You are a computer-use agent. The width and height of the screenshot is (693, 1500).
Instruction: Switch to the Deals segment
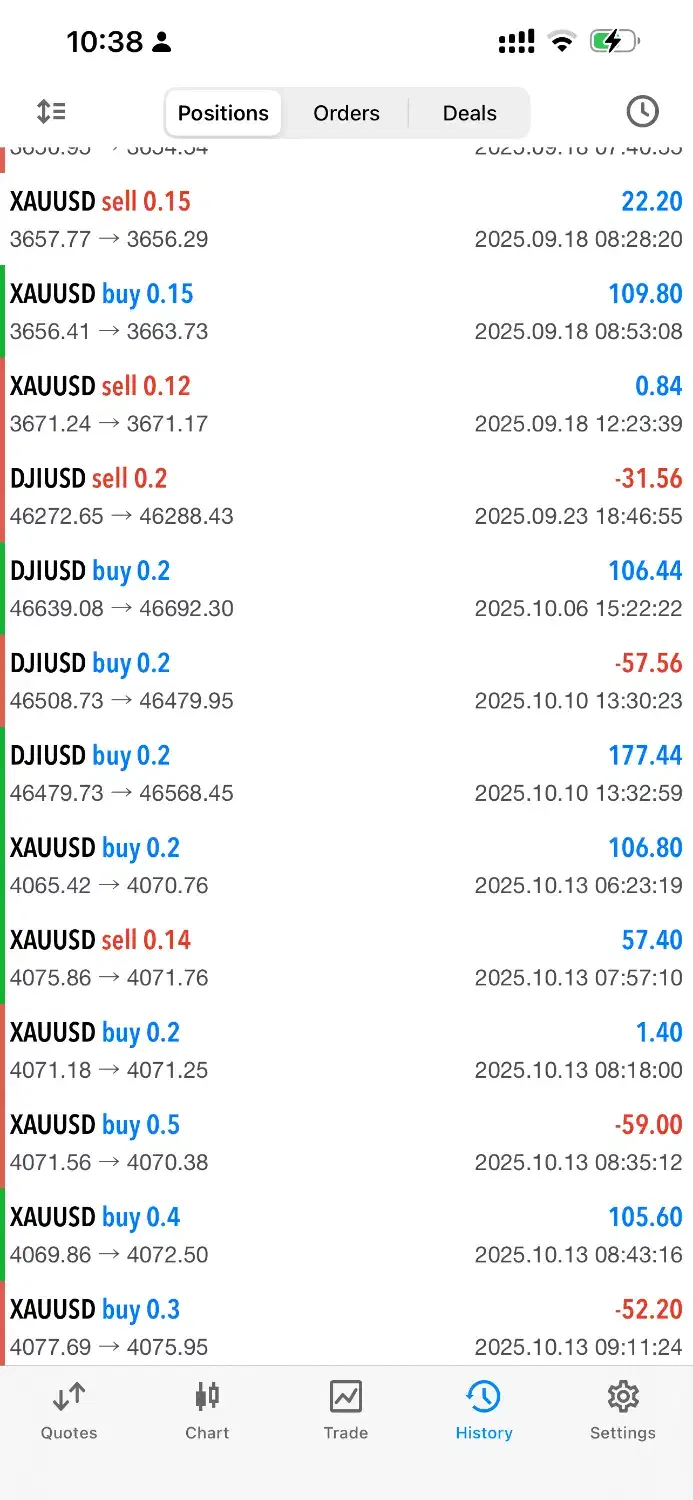469,113
